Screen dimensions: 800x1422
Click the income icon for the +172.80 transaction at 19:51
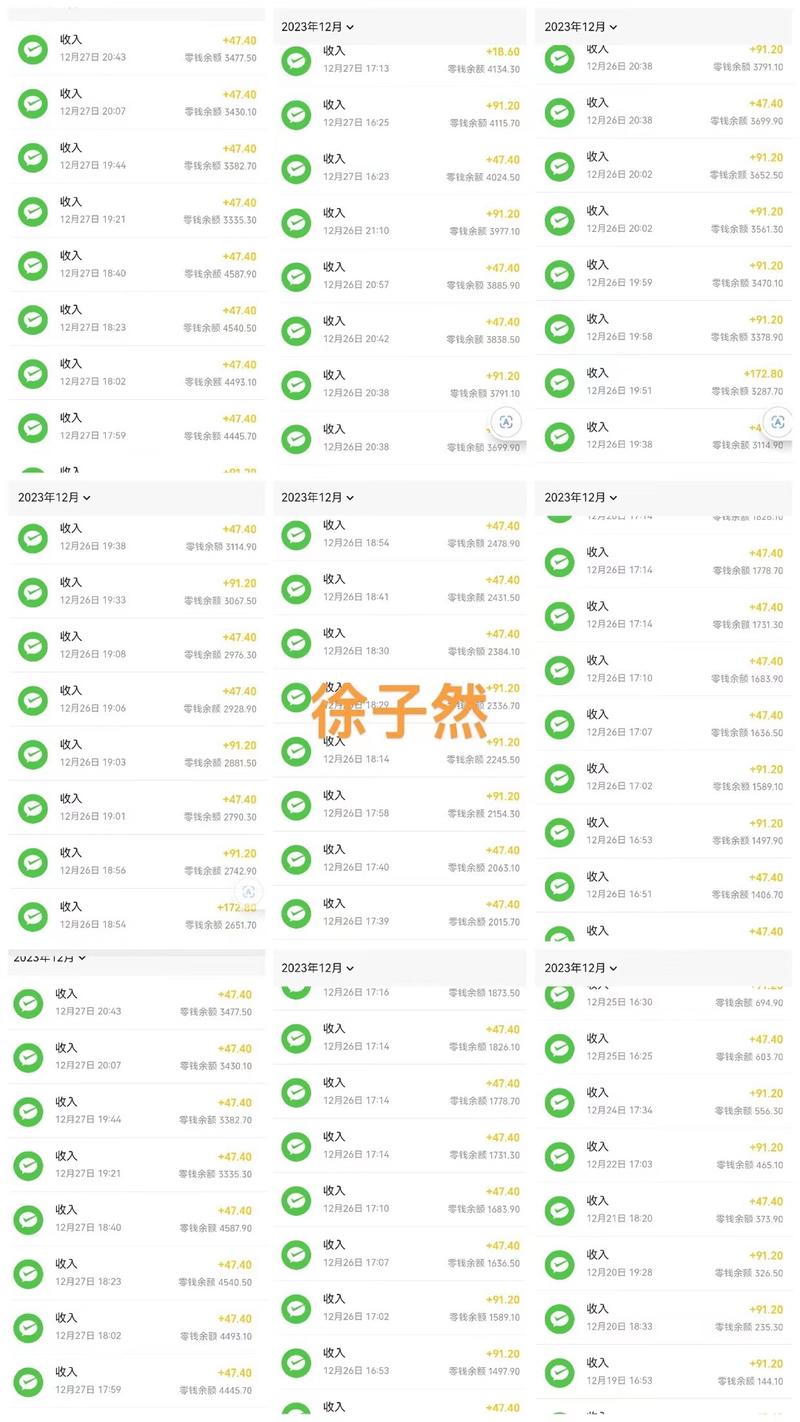point(562,381)
